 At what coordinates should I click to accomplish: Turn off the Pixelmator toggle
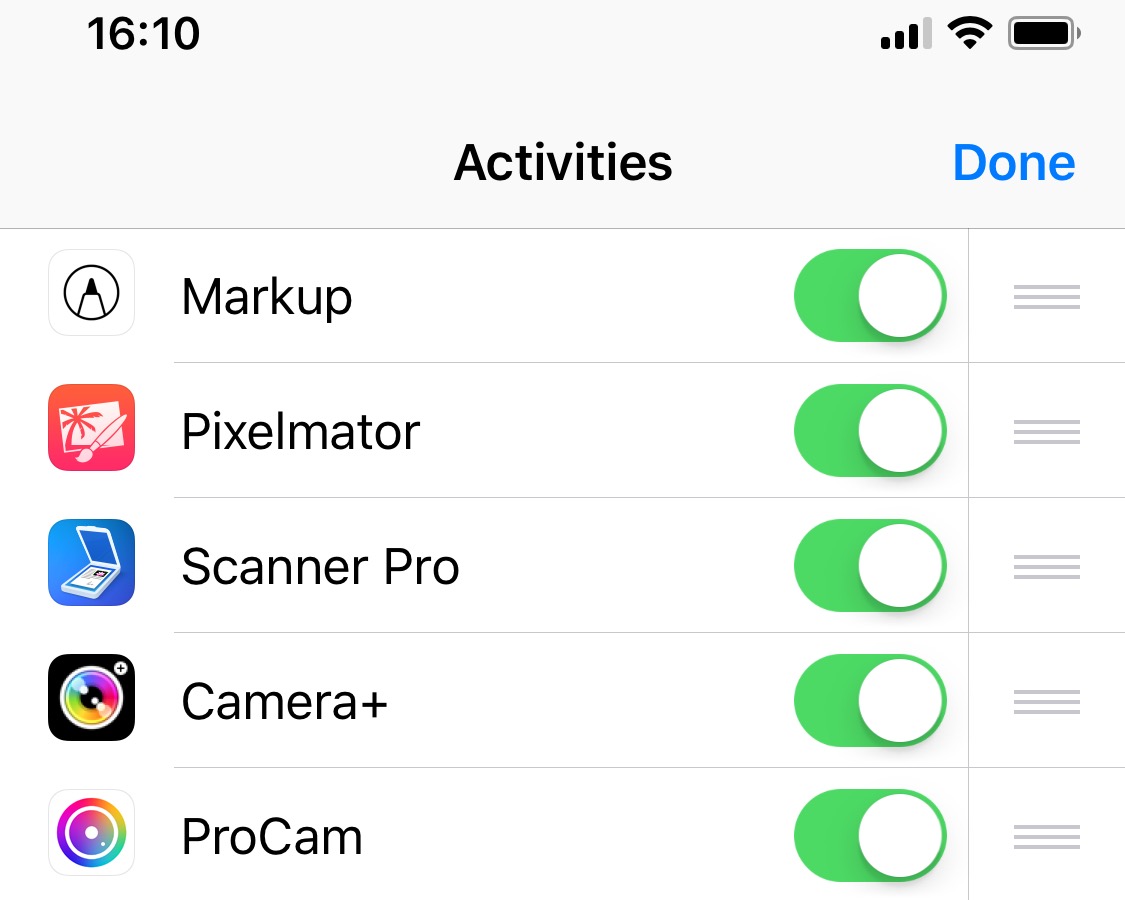(x=870, y=432)
